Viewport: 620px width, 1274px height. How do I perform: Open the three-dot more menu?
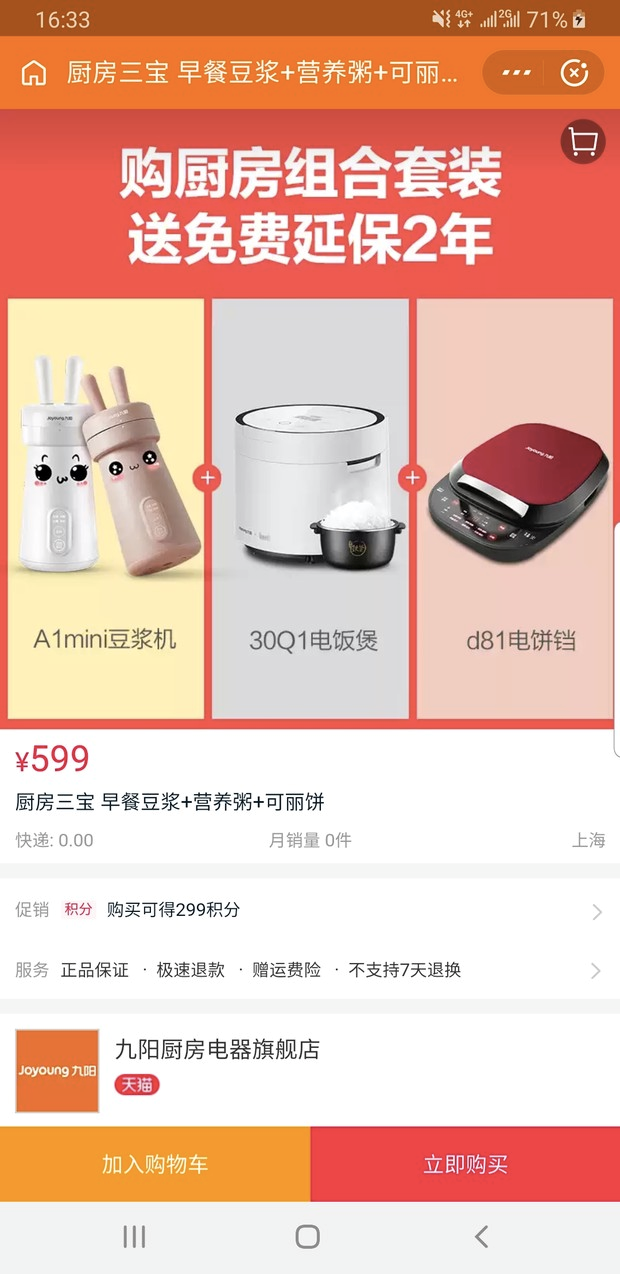pyautogui.click(x=516, y=73)
